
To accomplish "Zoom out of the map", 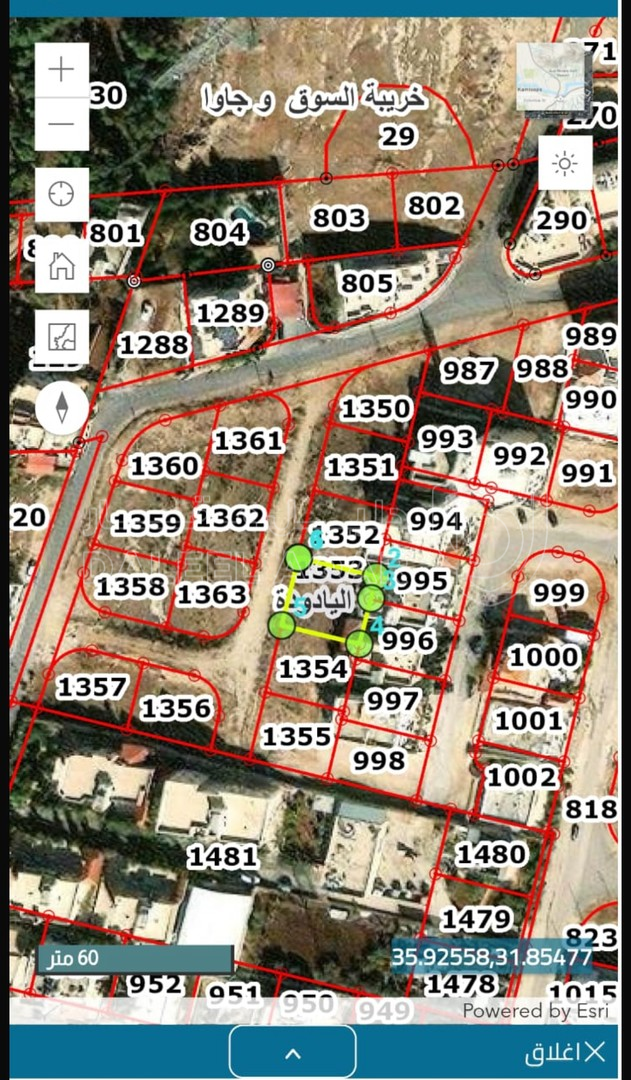I will tap(62, 124).
